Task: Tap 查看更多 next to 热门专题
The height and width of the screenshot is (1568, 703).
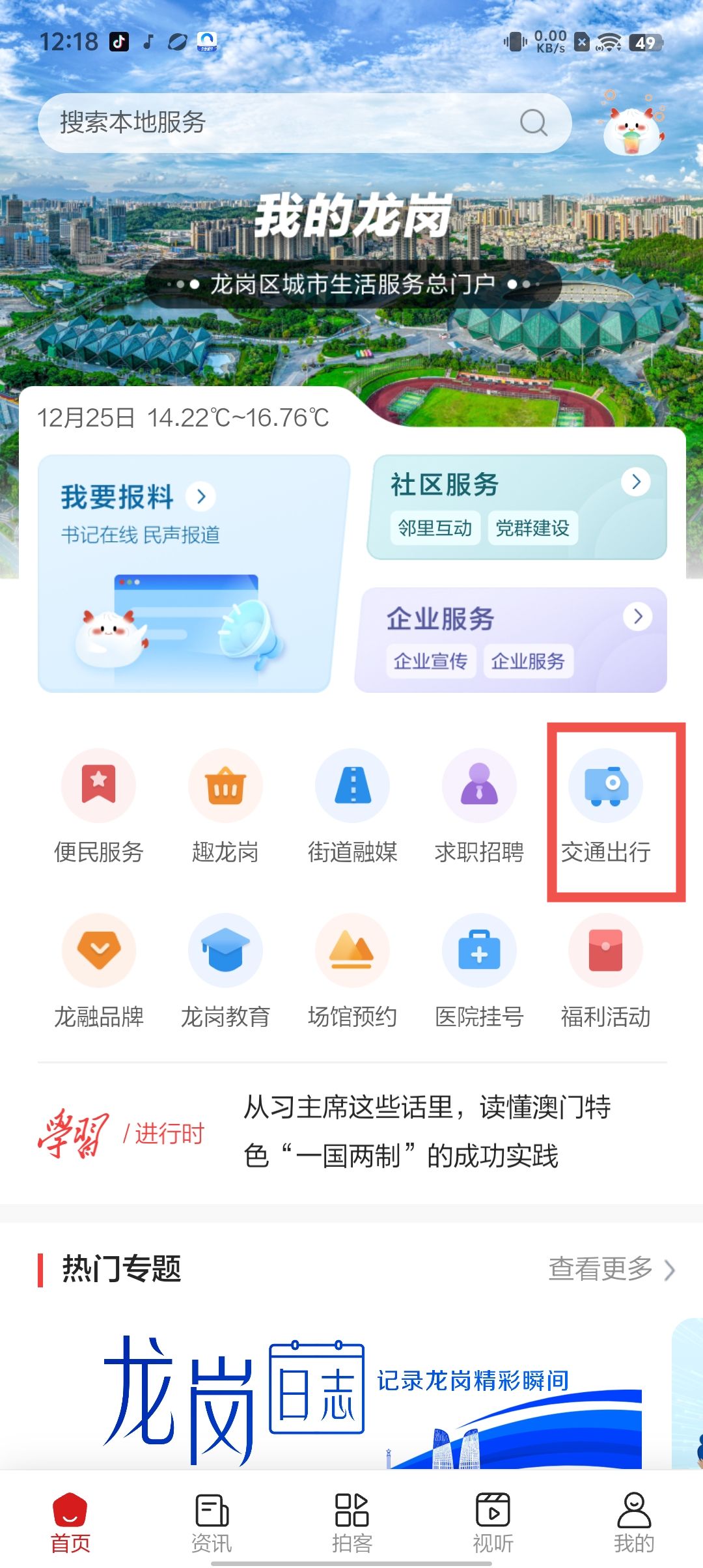Action: point(611,1268)
